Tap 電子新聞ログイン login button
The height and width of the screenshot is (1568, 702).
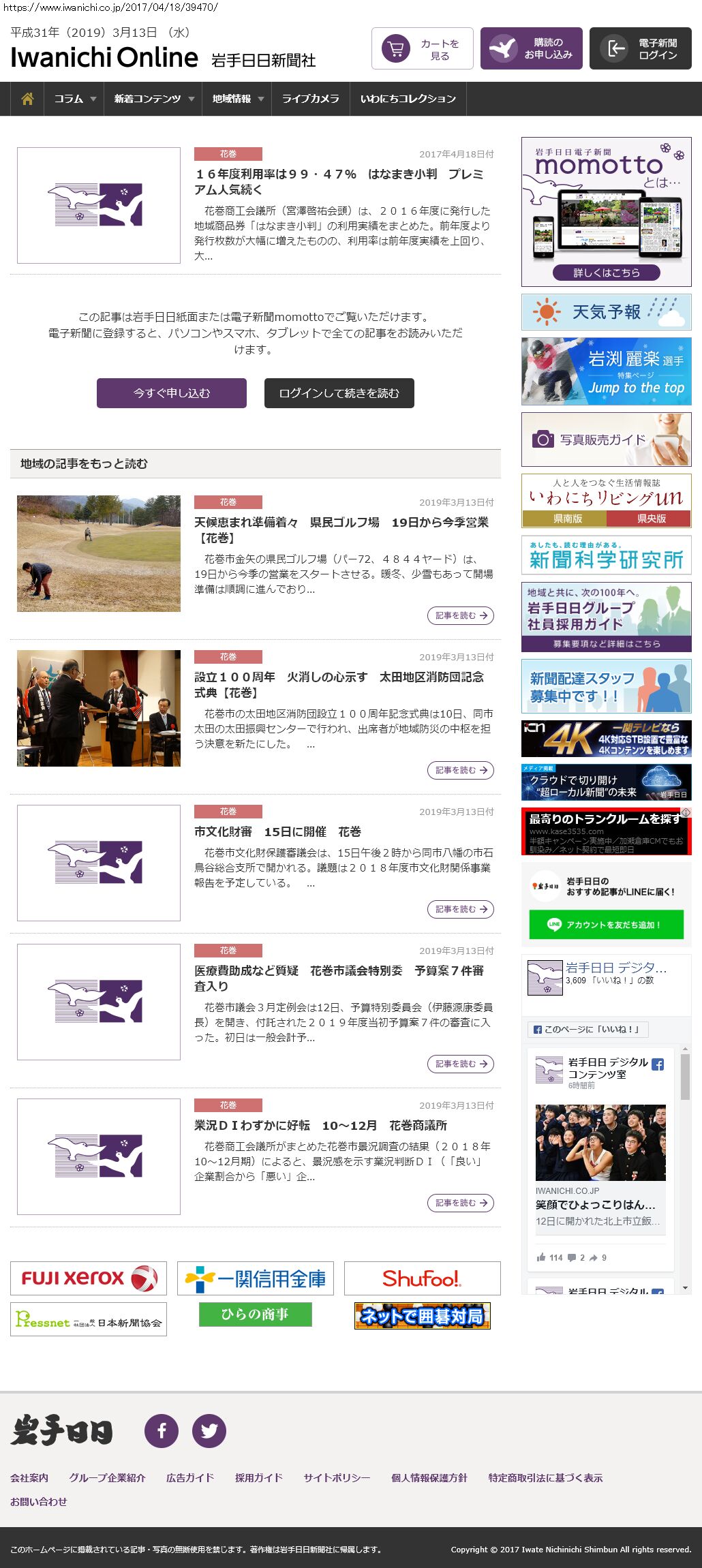tap(640, 48)
